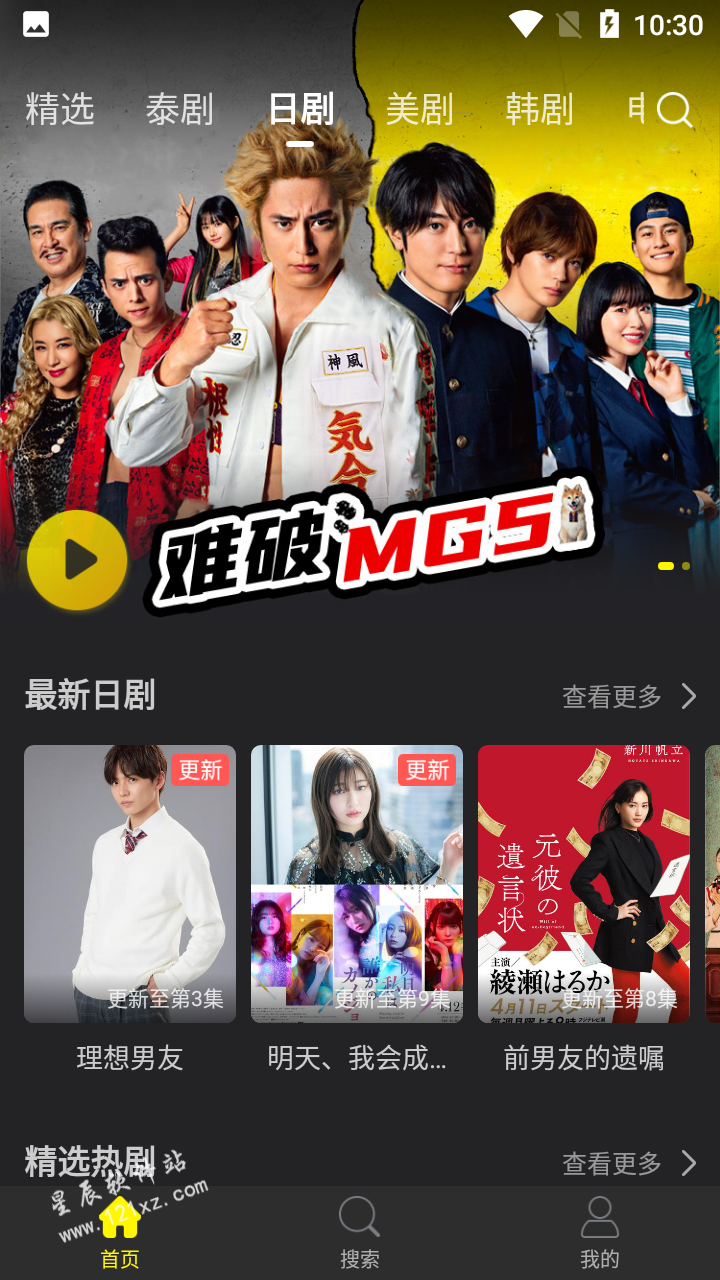Play the 难破MG5 featured banner
The height and width of the screenshot is (1280, 720).
77,560
